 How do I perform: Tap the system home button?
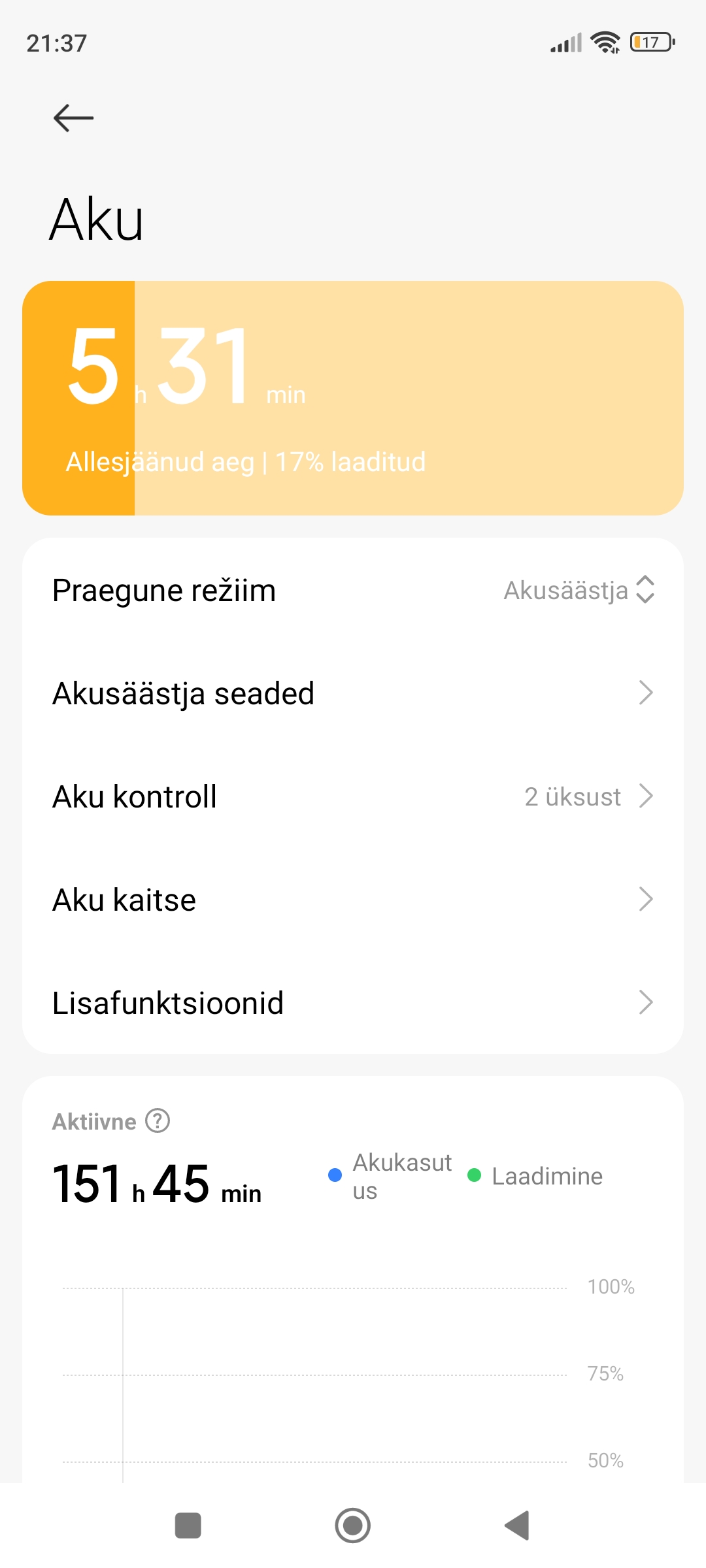[x=353, y=1526]
